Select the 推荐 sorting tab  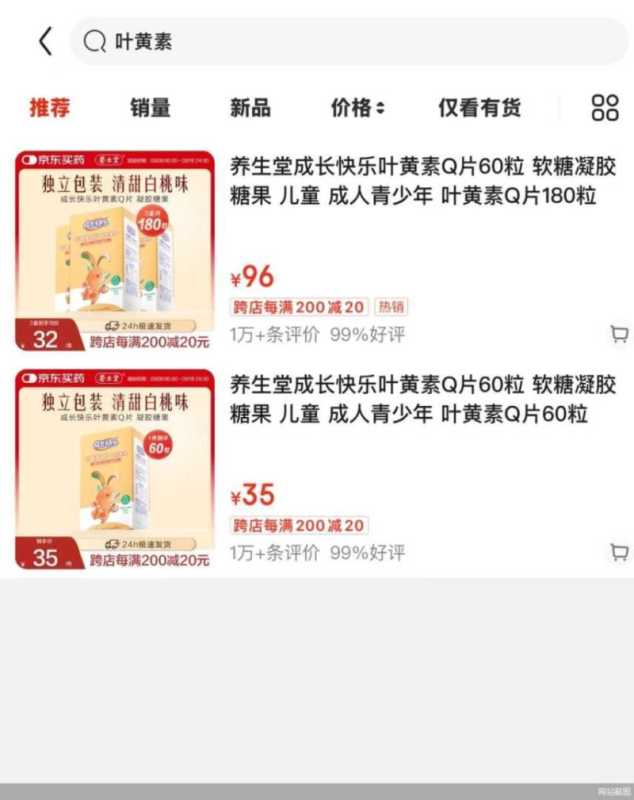click(x=50, y=107)
